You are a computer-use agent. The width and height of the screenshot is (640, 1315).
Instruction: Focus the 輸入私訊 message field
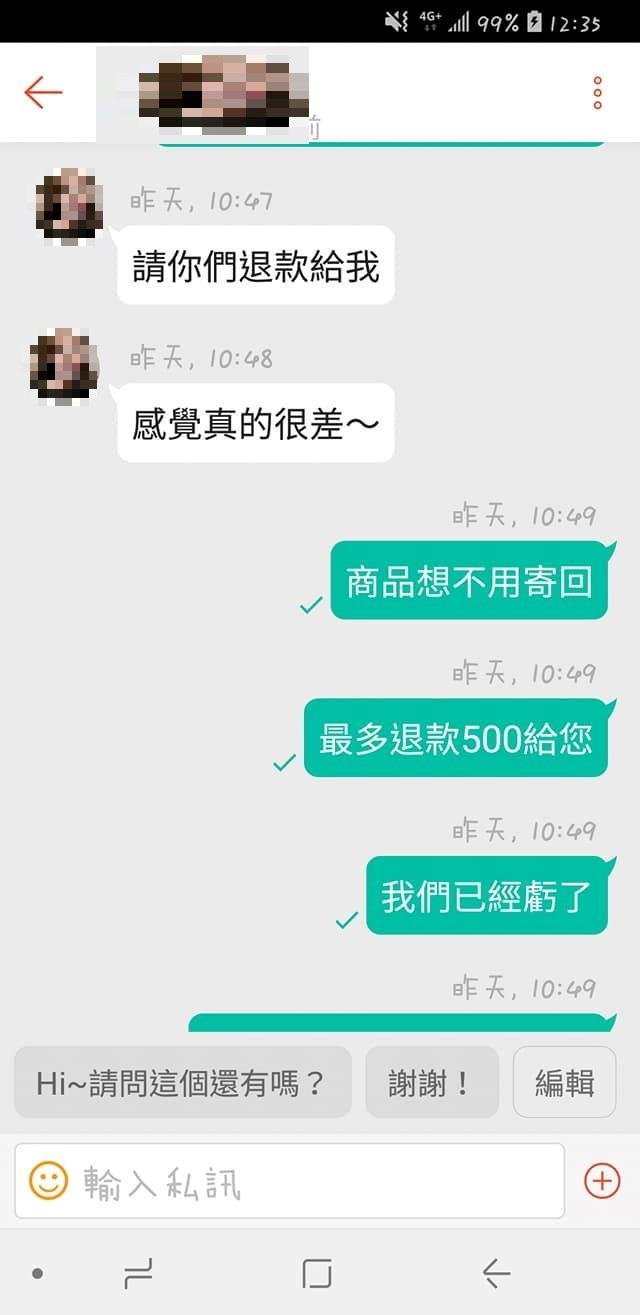(310, 1181)
